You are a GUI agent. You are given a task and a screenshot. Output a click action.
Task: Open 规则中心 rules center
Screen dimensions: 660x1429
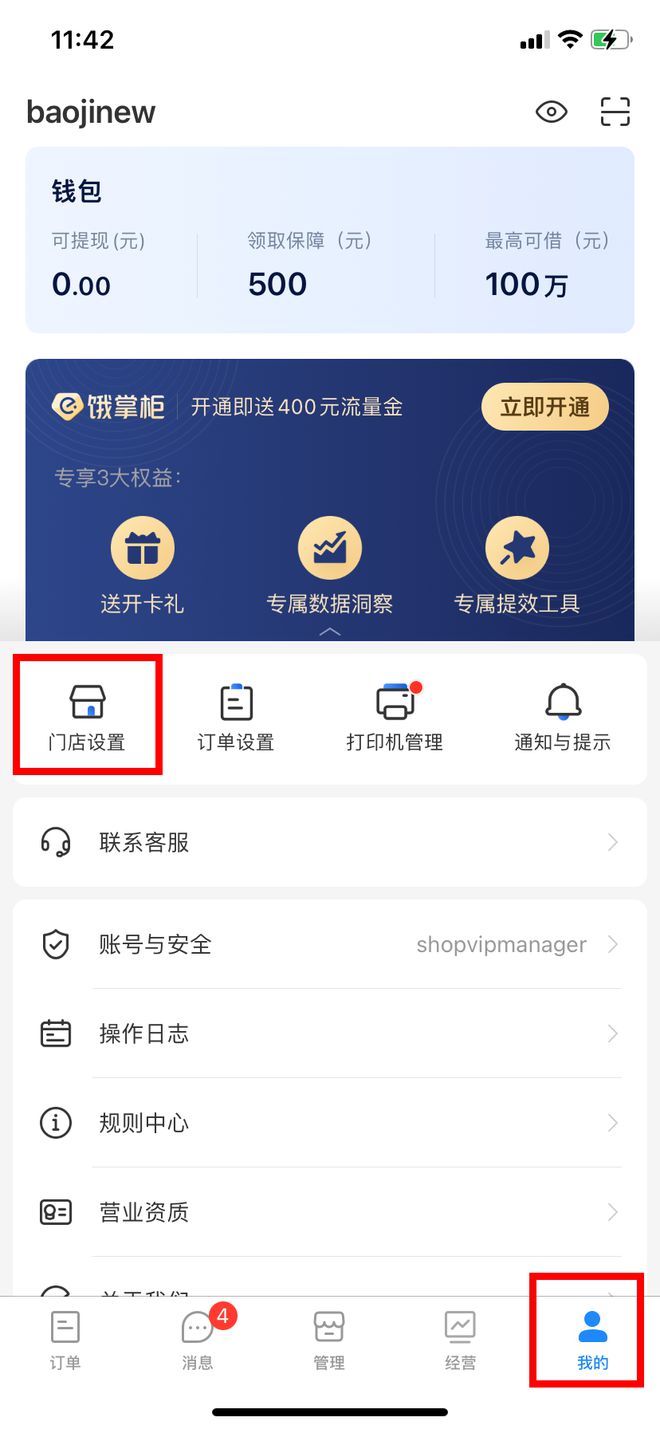(330, 1123)
